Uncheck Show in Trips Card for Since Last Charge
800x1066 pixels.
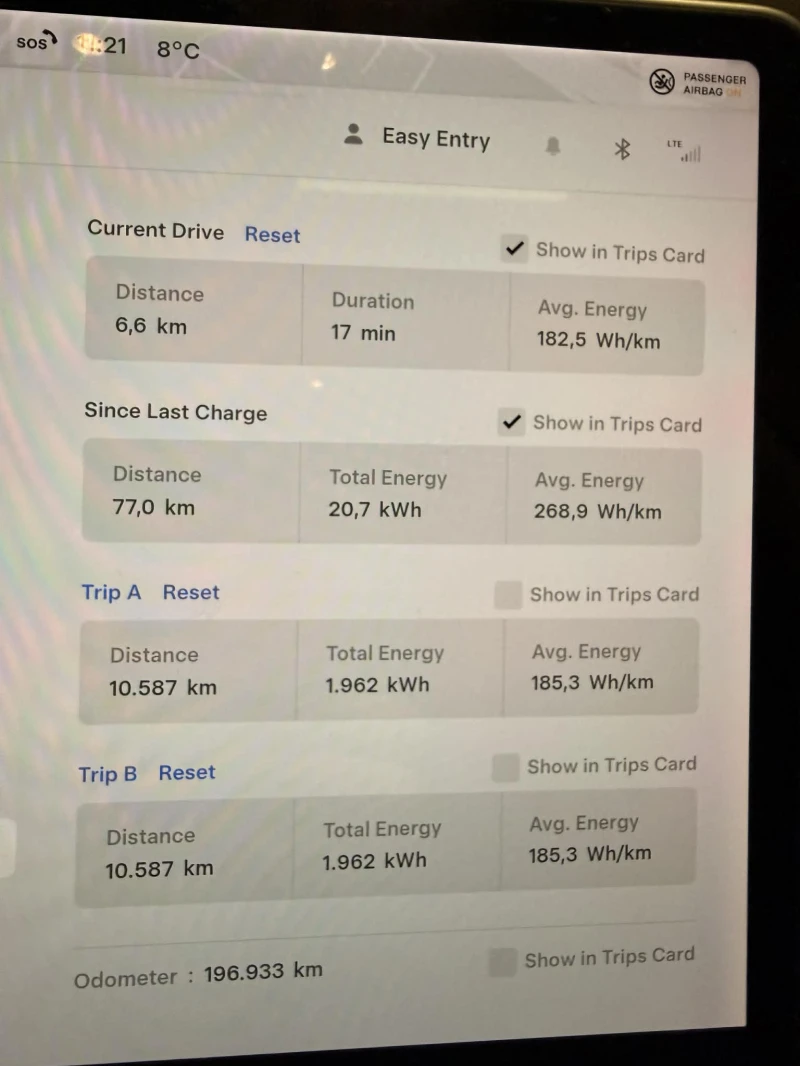pyautogui.click(x=511, y=422)
